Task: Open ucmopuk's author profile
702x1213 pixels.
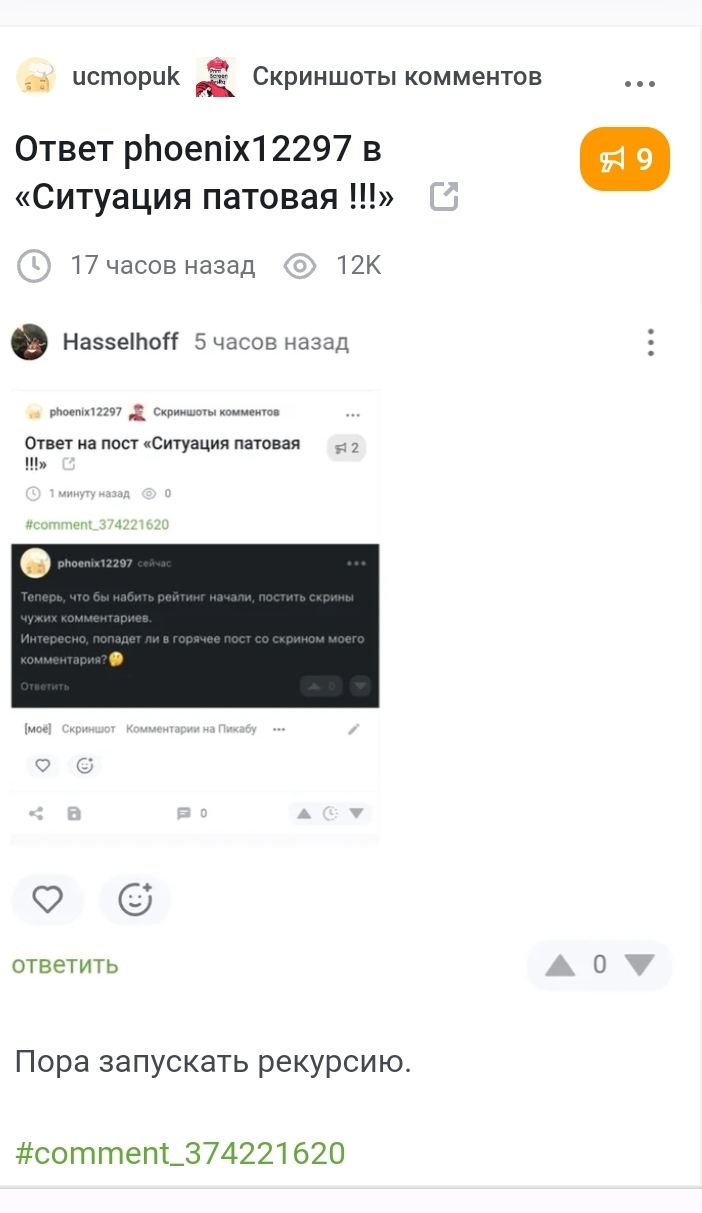Action: click(125, 76)
